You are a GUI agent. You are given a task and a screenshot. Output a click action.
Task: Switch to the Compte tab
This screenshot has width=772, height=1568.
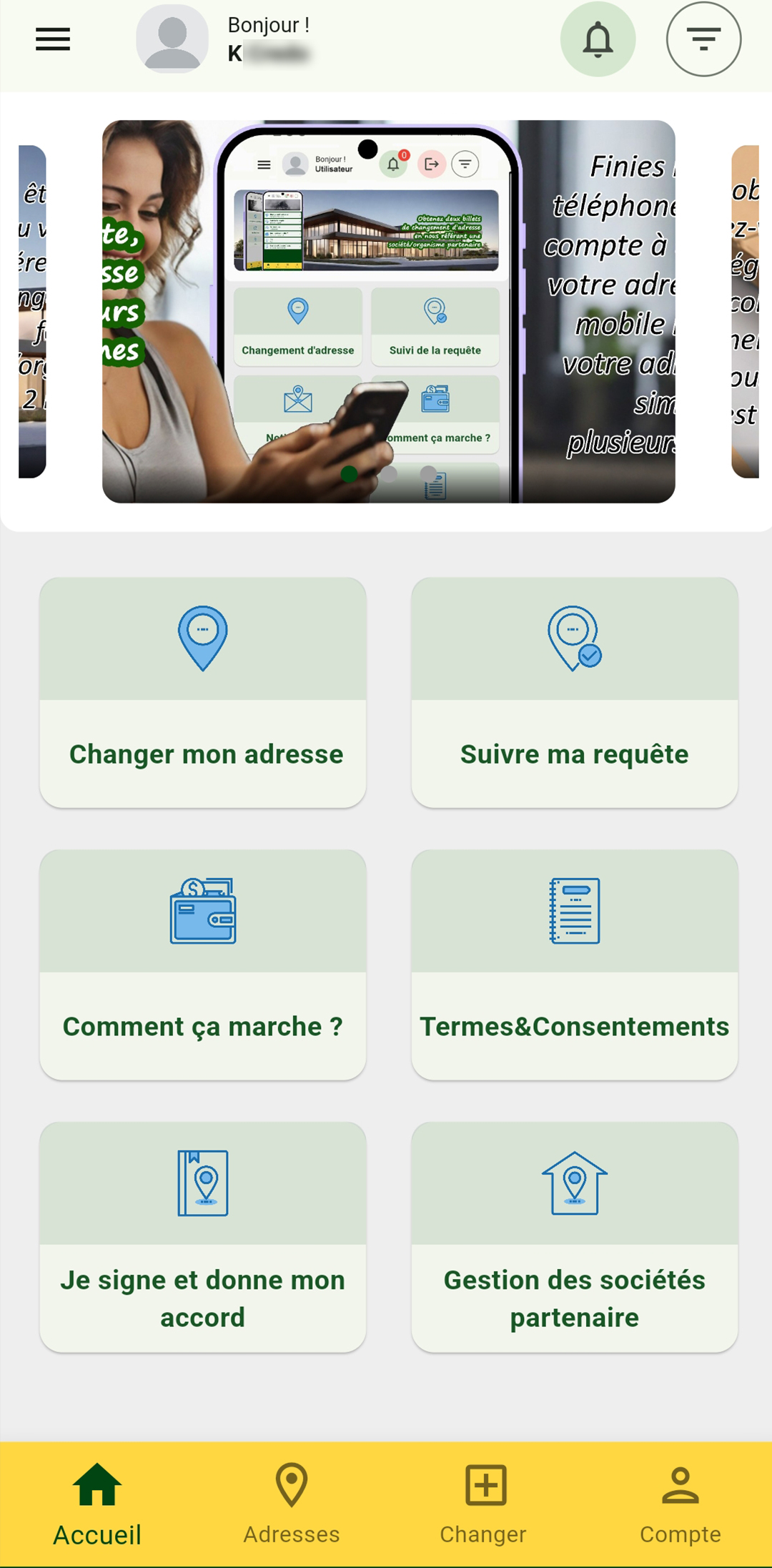pos(680,1504)
